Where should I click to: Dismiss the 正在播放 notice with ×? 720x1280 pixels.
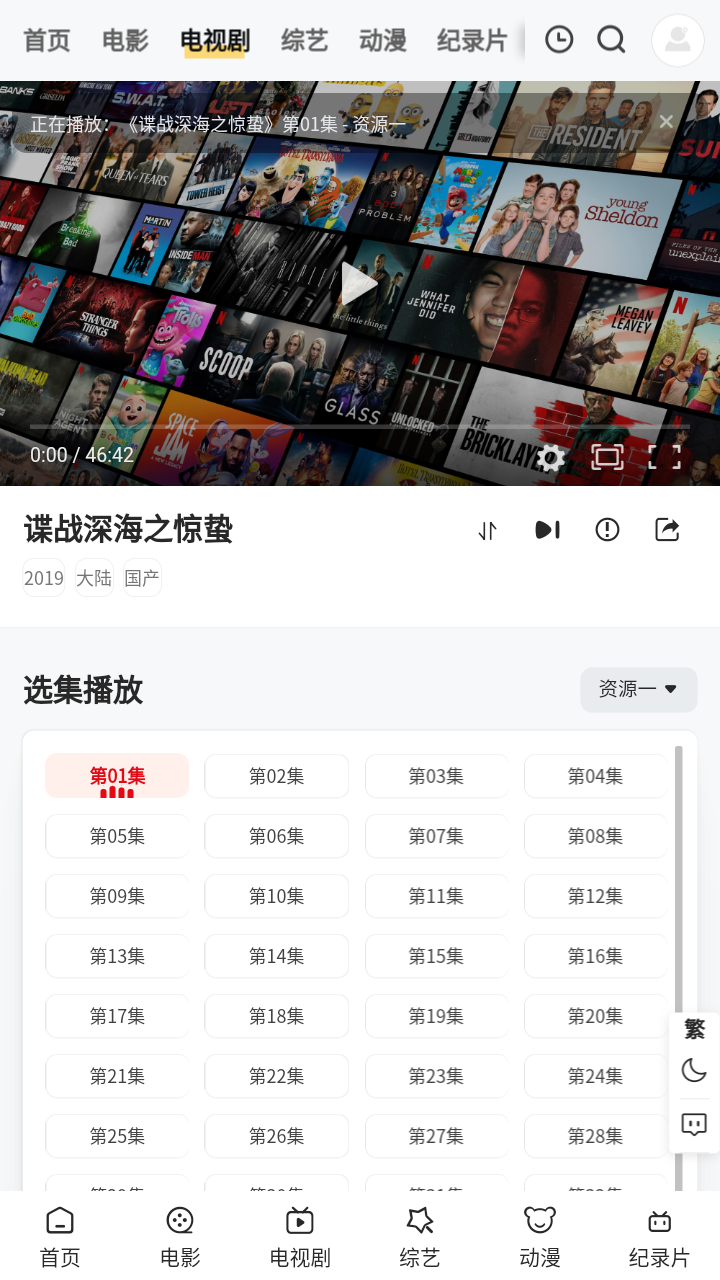tap(665, 121)
